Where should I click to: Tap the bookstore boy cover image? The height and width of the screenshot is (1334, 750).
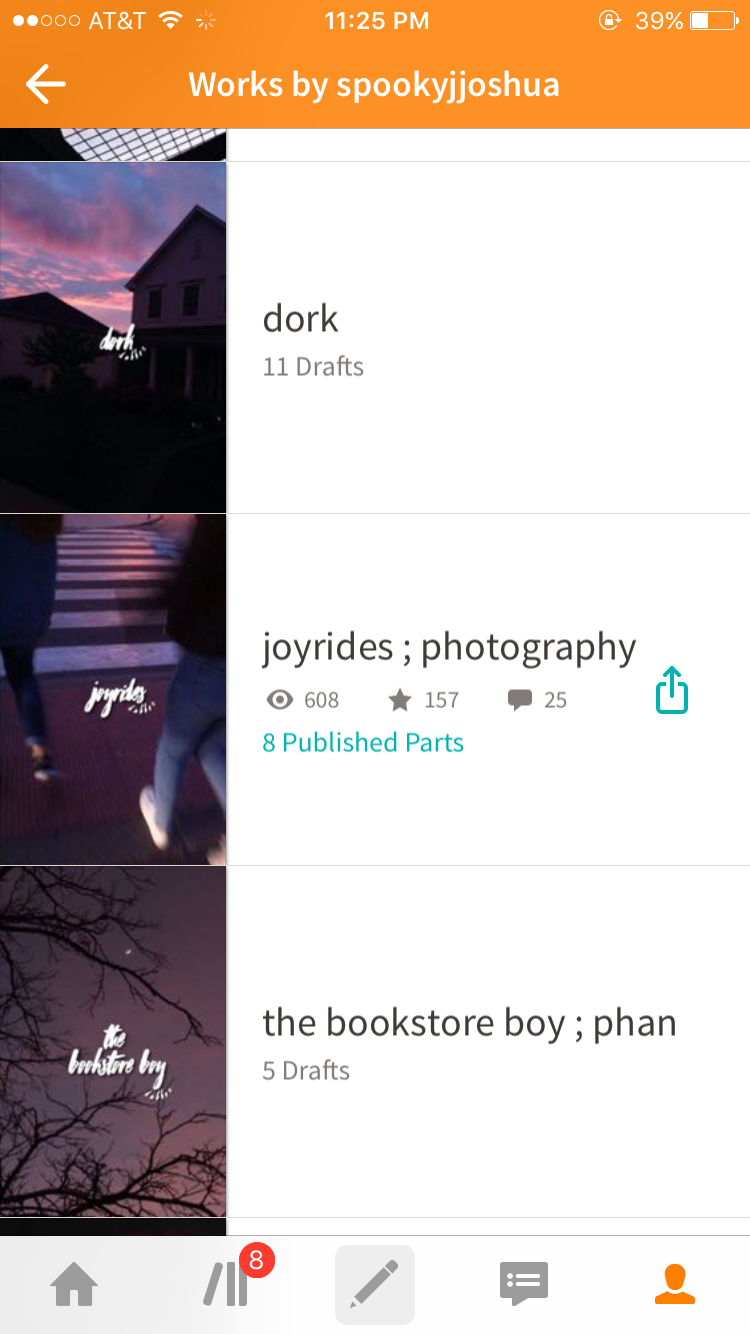click(113, 1041)
